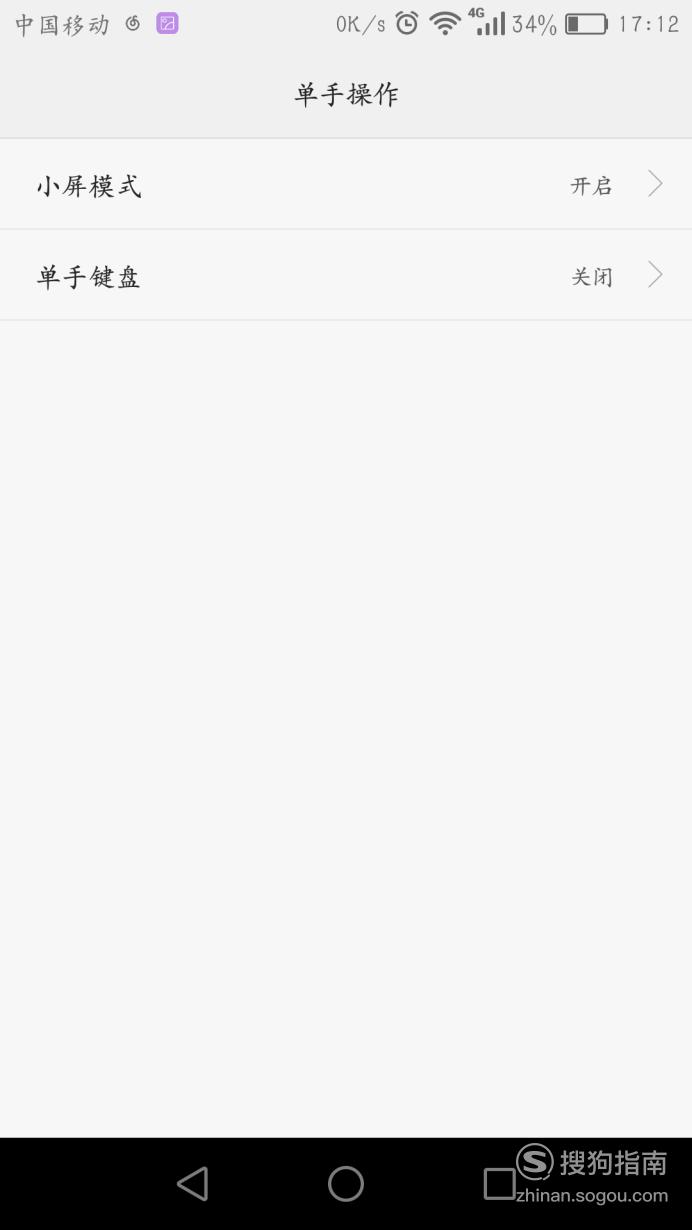Open the 小屏模式 setting row
692x1230 pixels.
pos(346,184)
